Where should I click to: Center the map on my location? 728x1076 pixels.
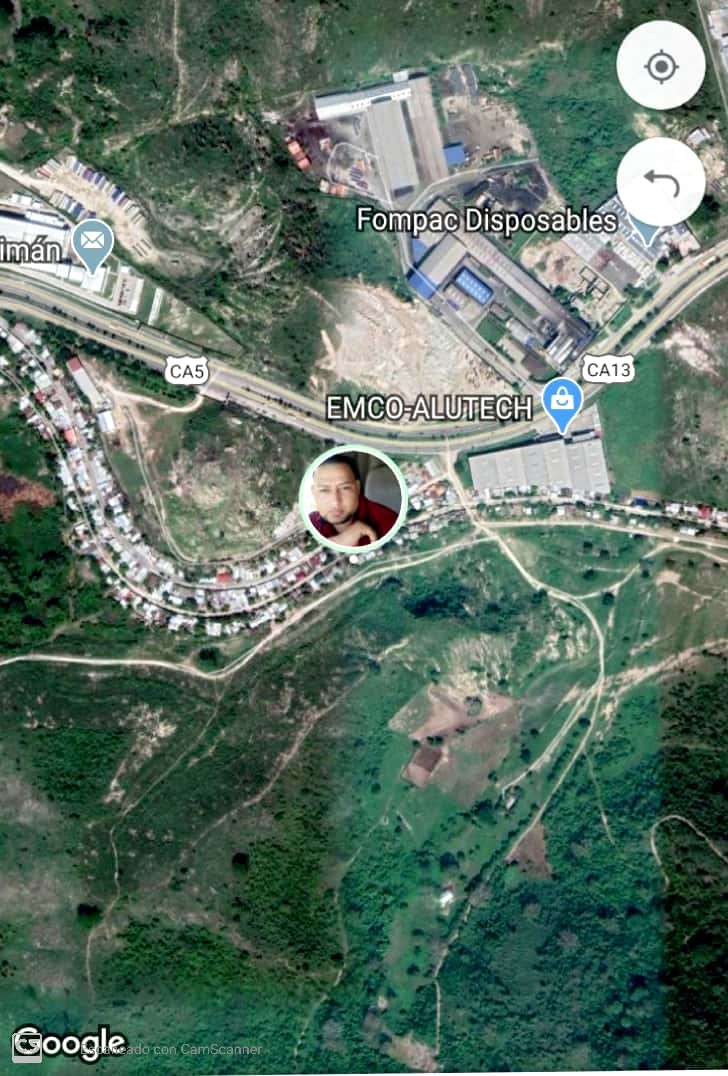point(660,66)
